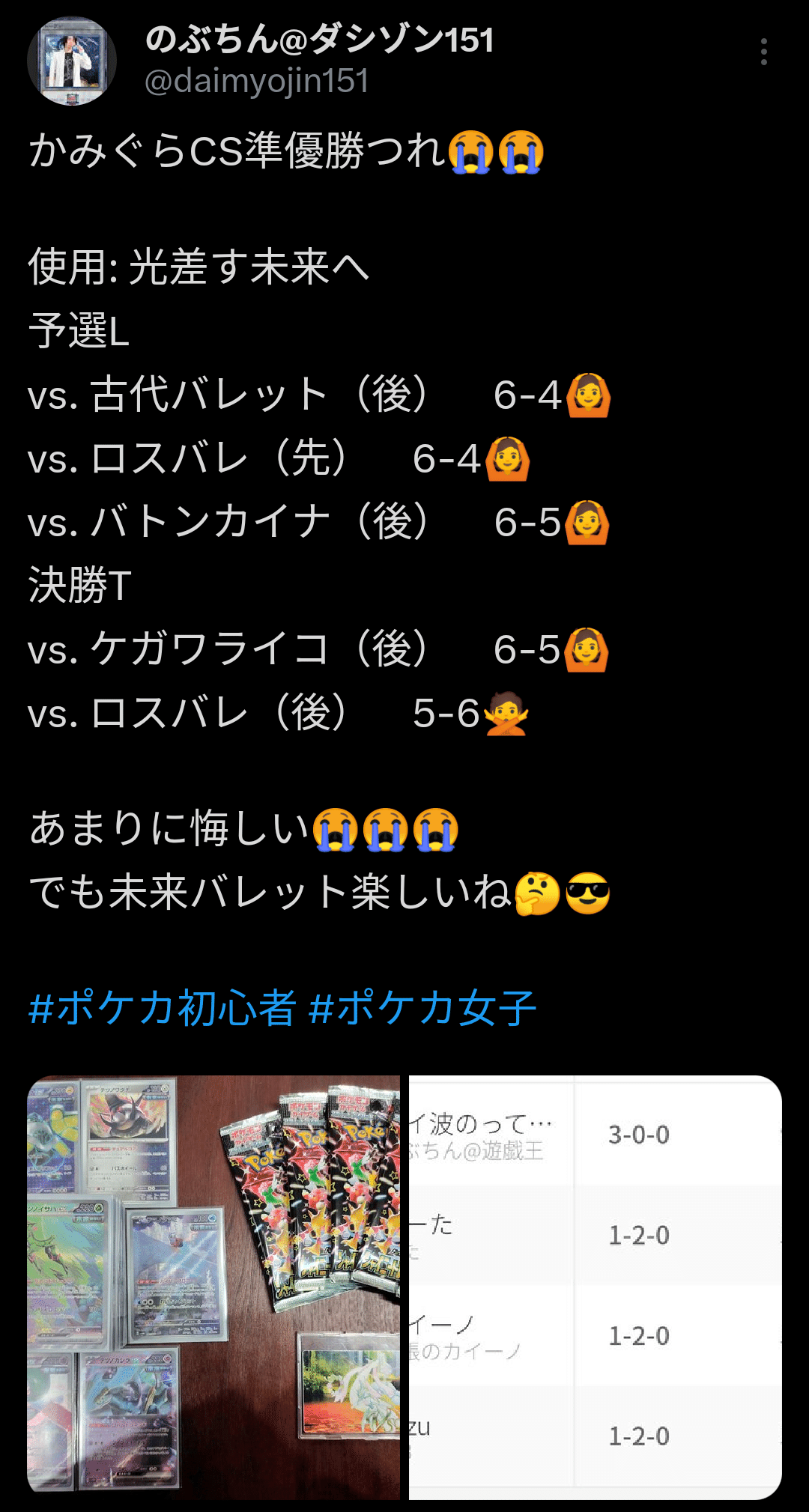The image size is (809, 1512).
Task: View the Pokémon card packs photo
Action: coord(214,1287)
